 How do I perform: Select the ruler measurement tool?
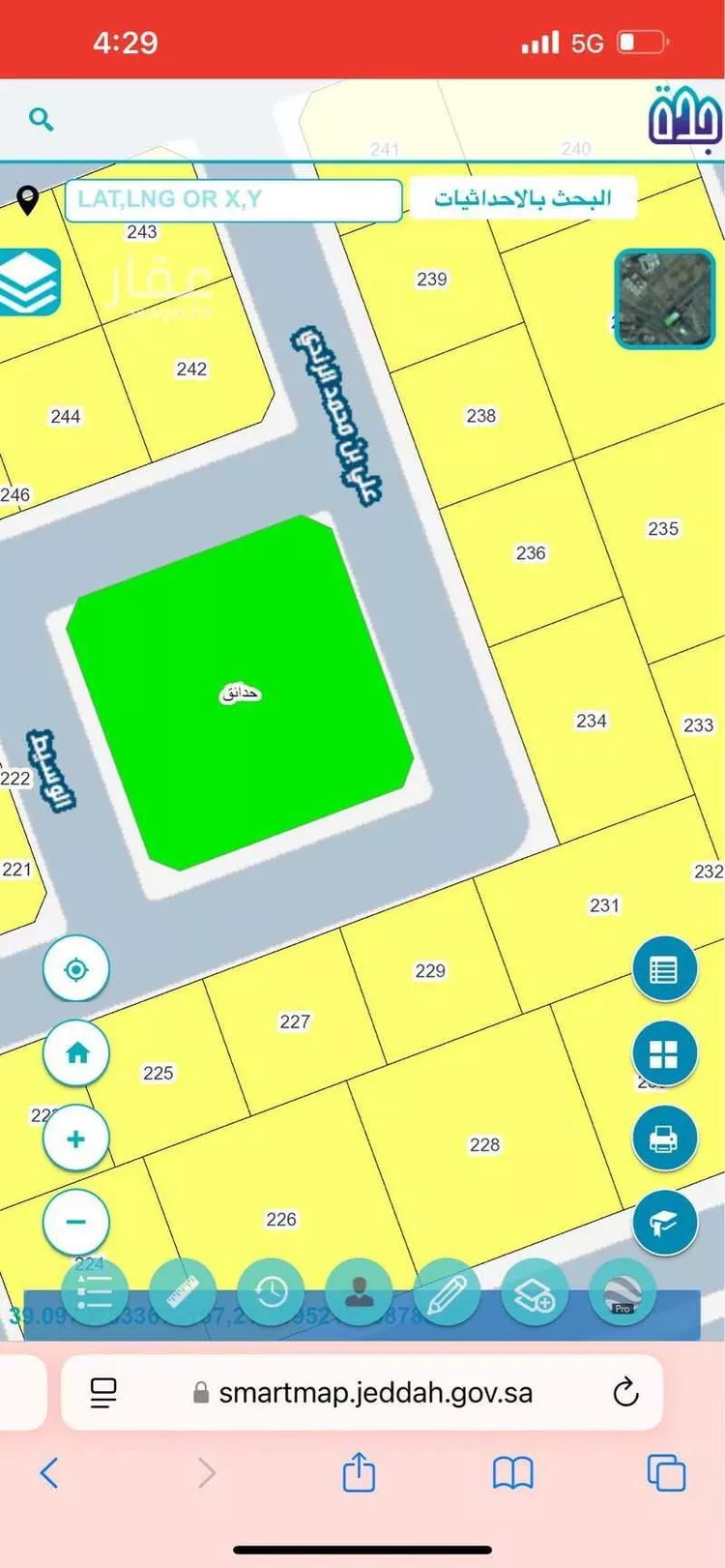coord(183,1291)
